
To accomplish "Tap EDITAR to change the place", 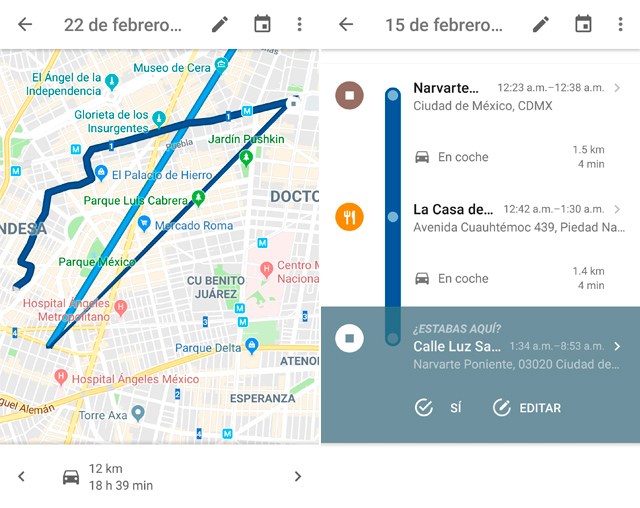I will coord(527,408).
